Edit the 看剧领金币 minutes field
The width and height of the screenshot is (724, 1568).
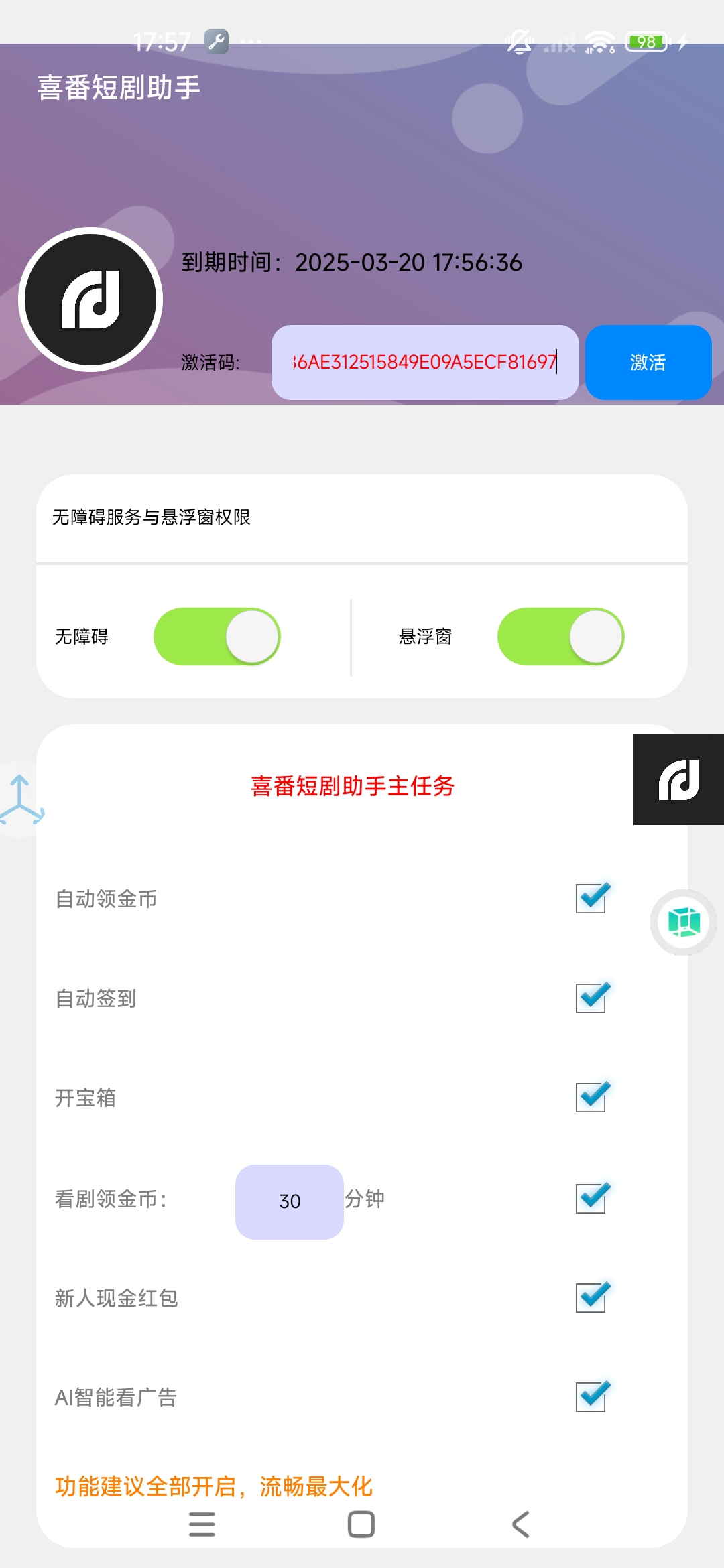pos(290,1201)
